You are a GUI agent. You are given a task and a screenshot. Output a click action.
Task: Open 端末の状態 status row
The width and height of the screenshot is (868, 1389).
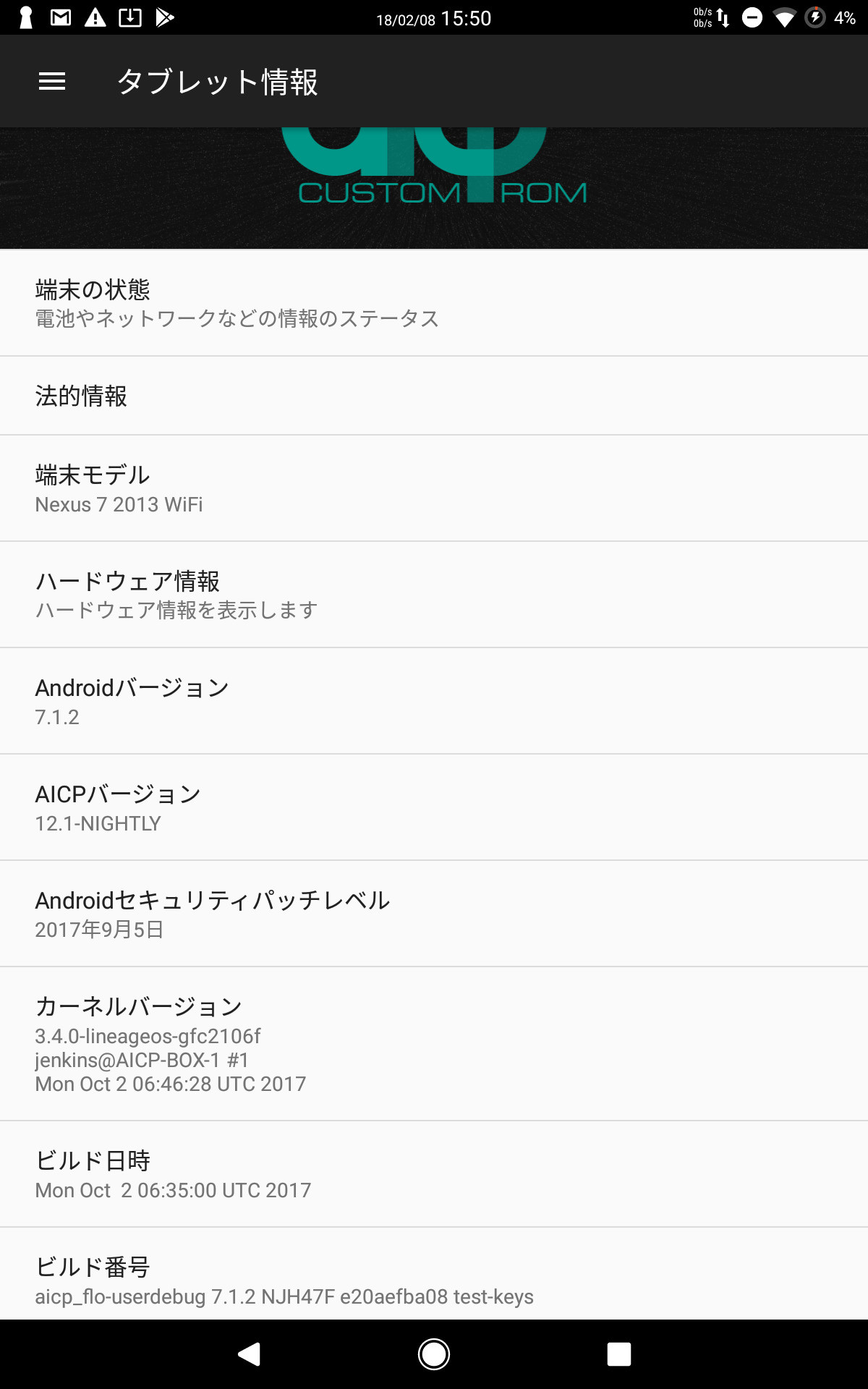pos(434,303)
